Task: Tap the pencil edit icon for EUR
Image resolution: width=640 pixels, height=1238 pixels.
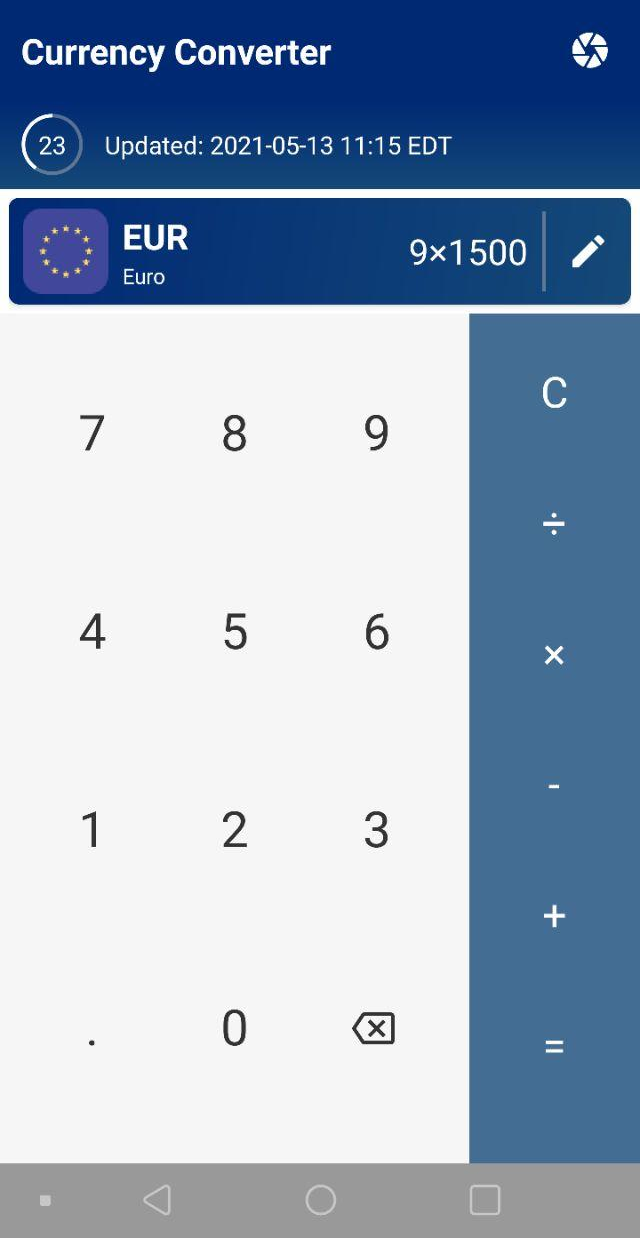Action: point(588,251)
